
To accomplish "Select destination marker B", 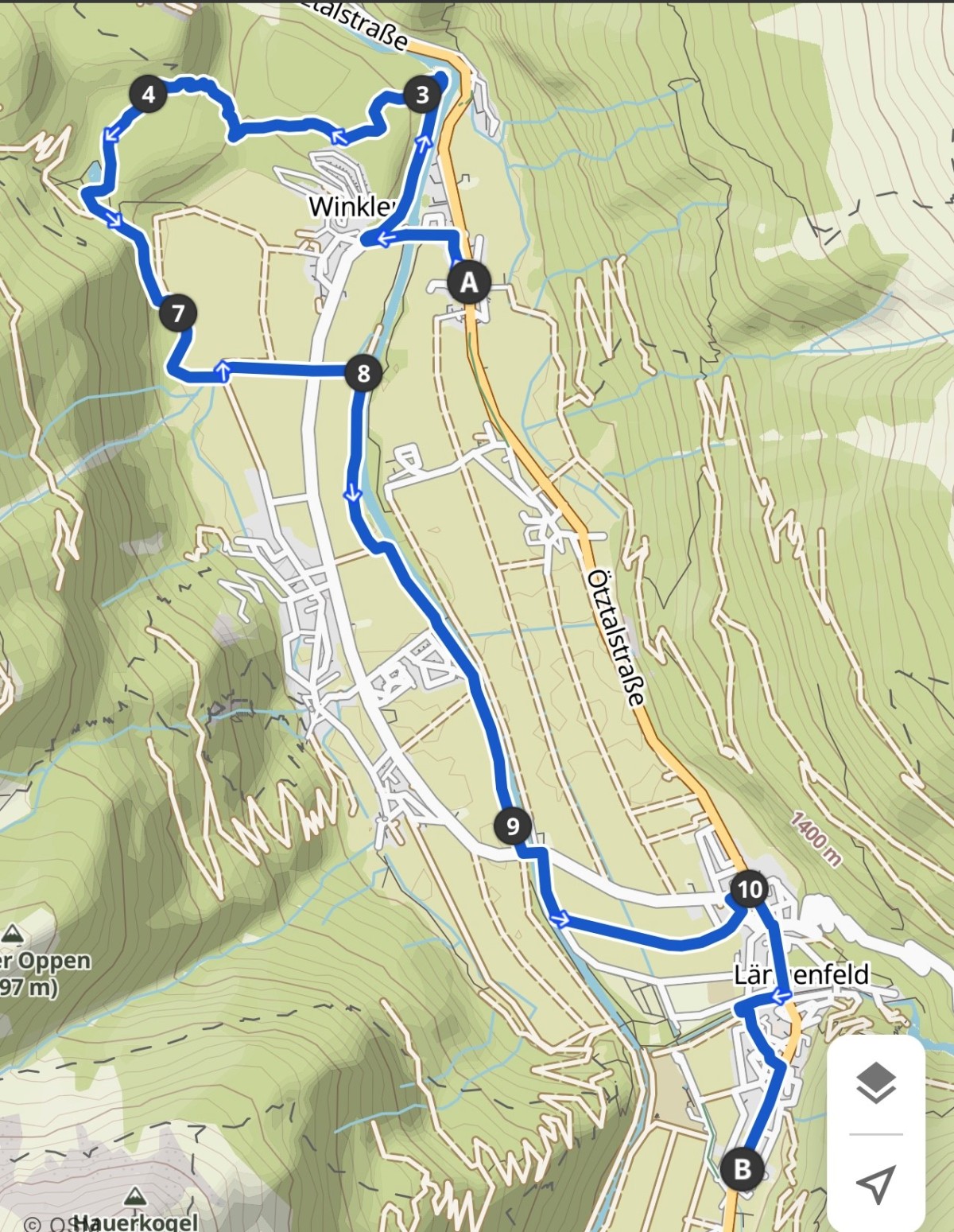I will [743, 1169].
